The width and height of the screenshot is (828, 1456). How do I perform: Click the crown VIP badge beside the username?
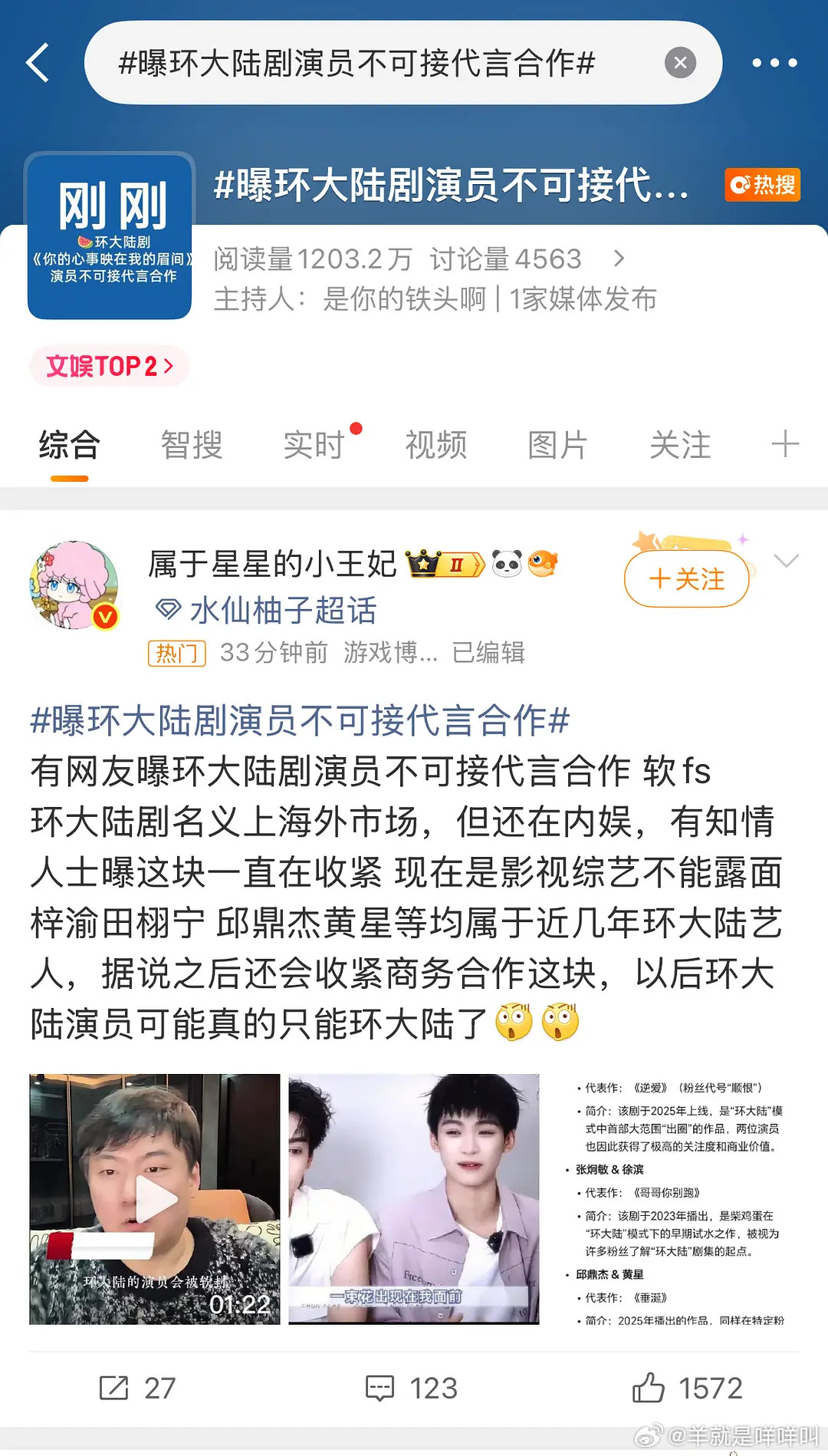point(421,562)
